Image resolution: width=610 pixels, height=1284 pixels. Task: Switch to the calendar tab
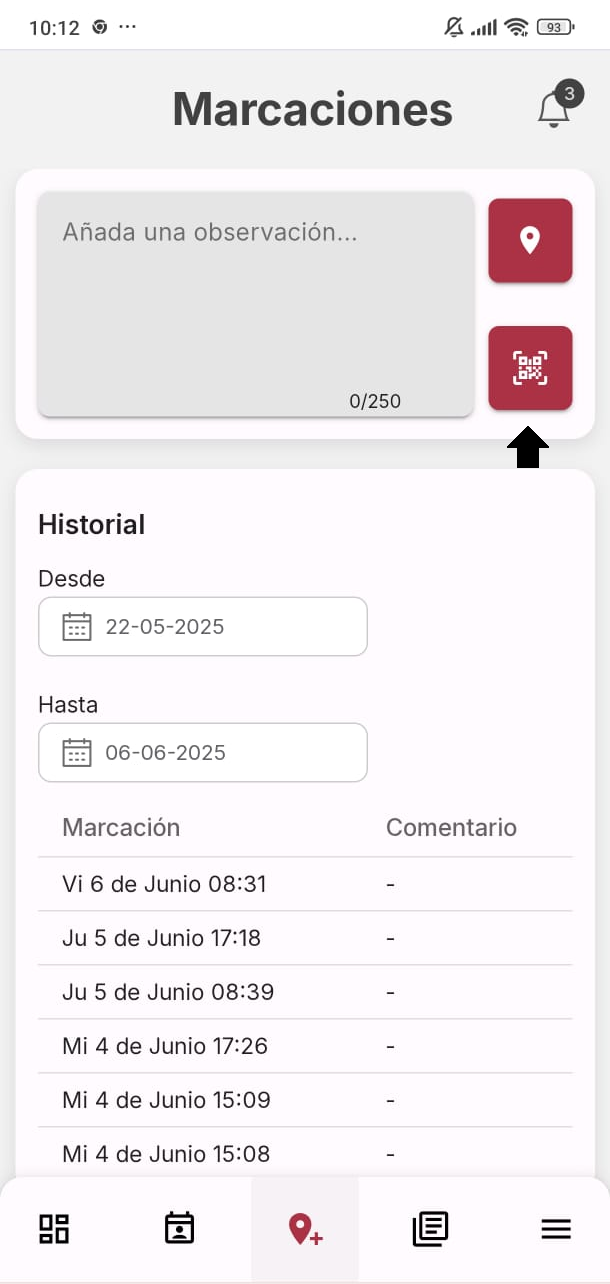pos(179,1229)
